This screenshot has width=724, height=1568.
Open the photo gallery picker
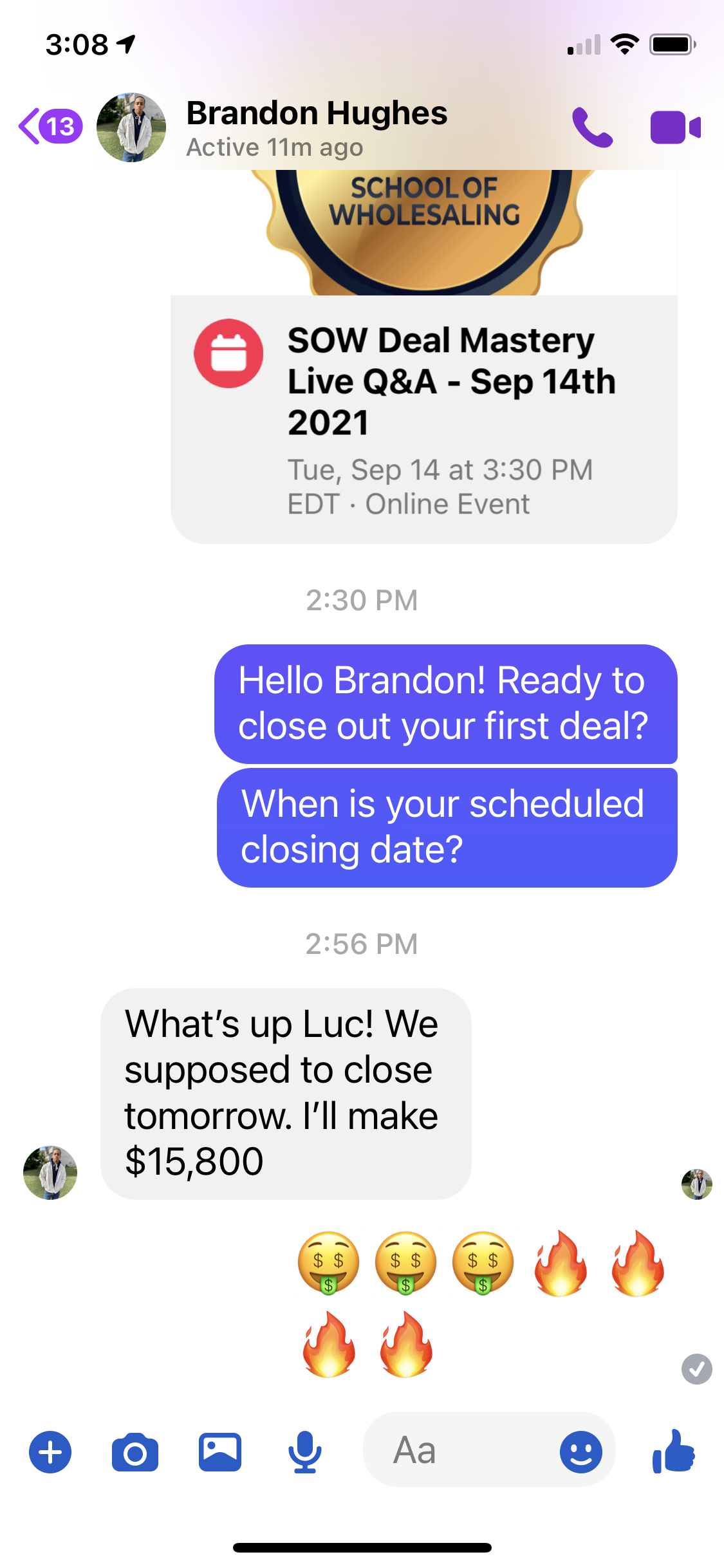220,1452
